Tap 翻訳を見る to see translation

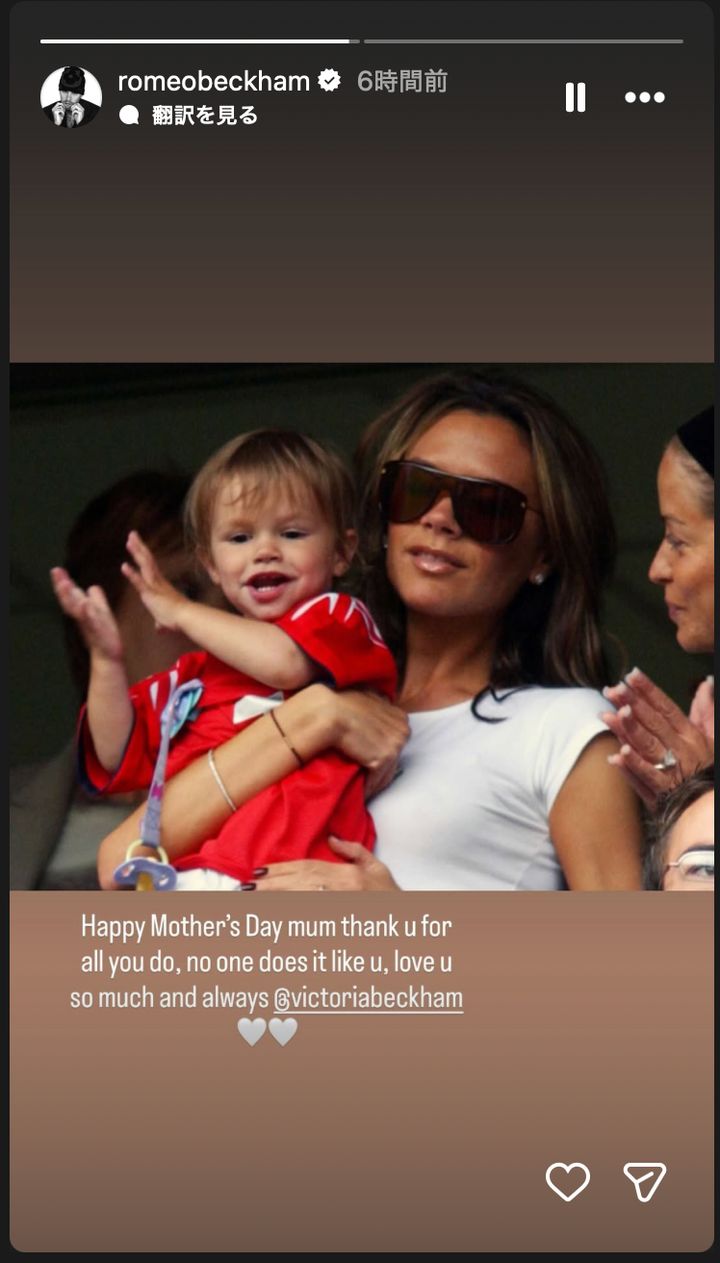coord(204,115)
